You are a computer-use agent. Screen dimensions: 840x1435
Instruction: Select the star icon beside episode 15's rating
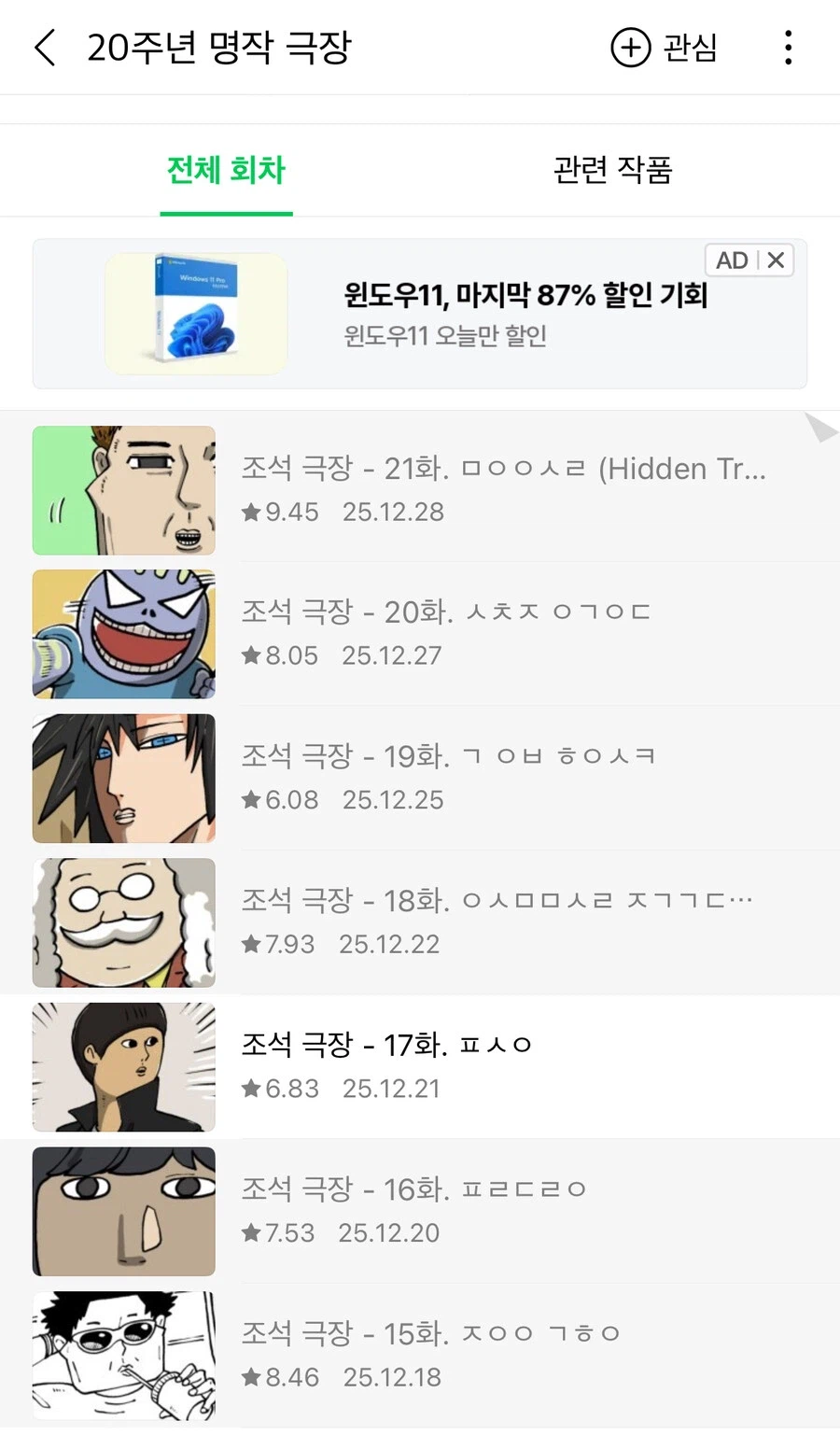point(252,1376)
